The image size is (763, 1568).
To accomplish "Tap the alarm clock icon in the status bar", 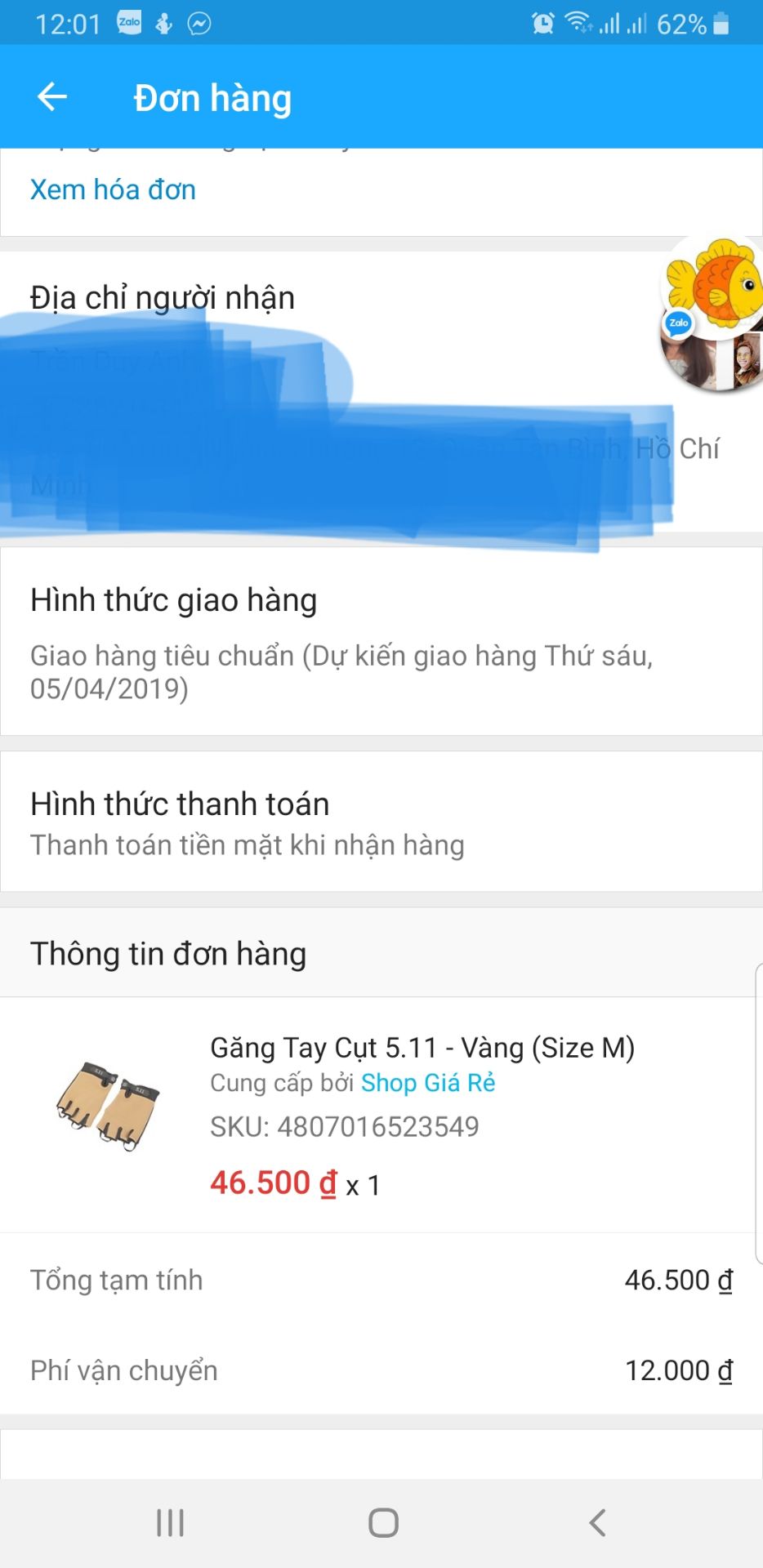I will (541, 22).
